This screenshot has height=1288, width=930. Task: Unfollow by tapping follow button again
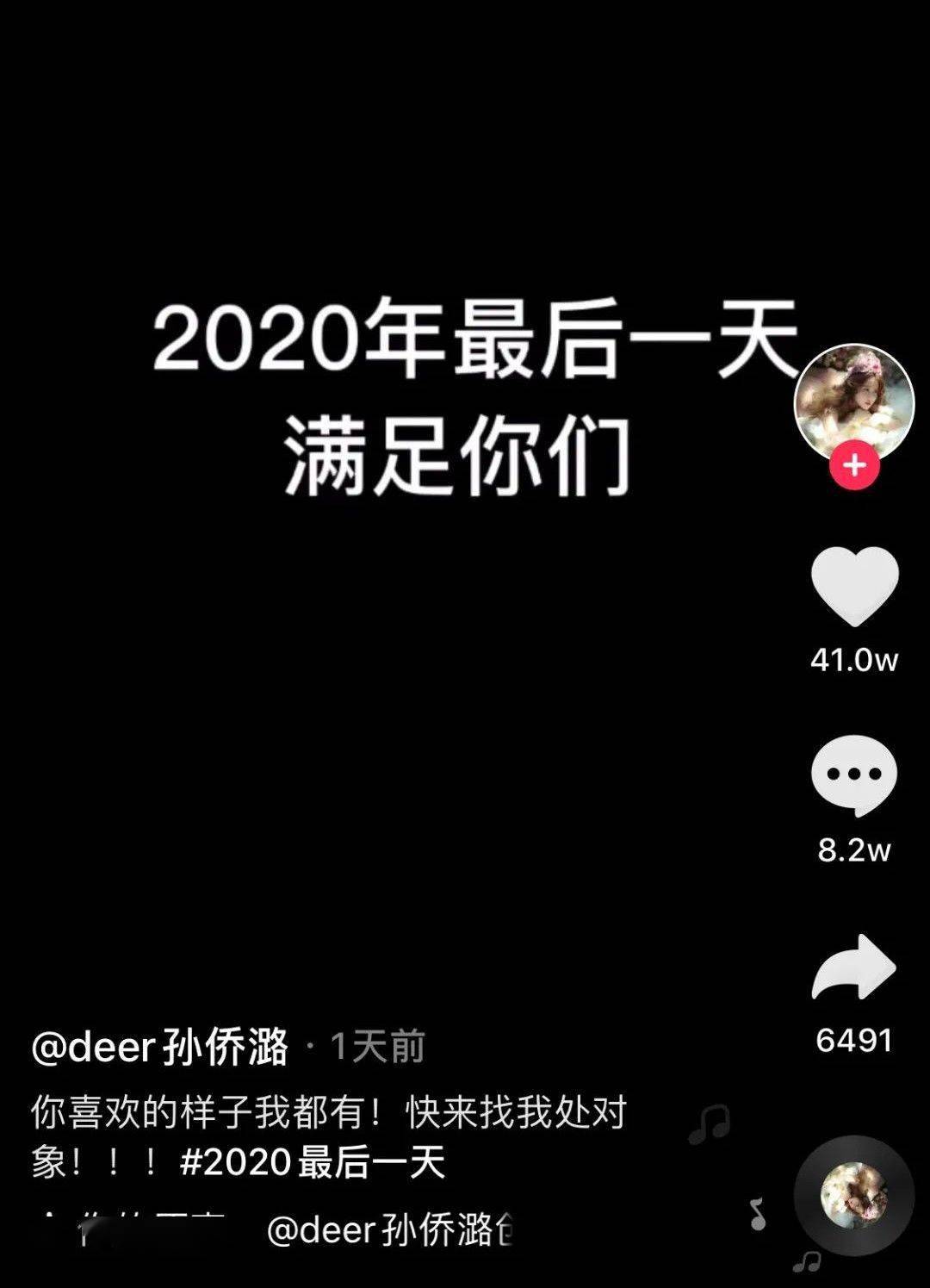click(x=853, y=466)
